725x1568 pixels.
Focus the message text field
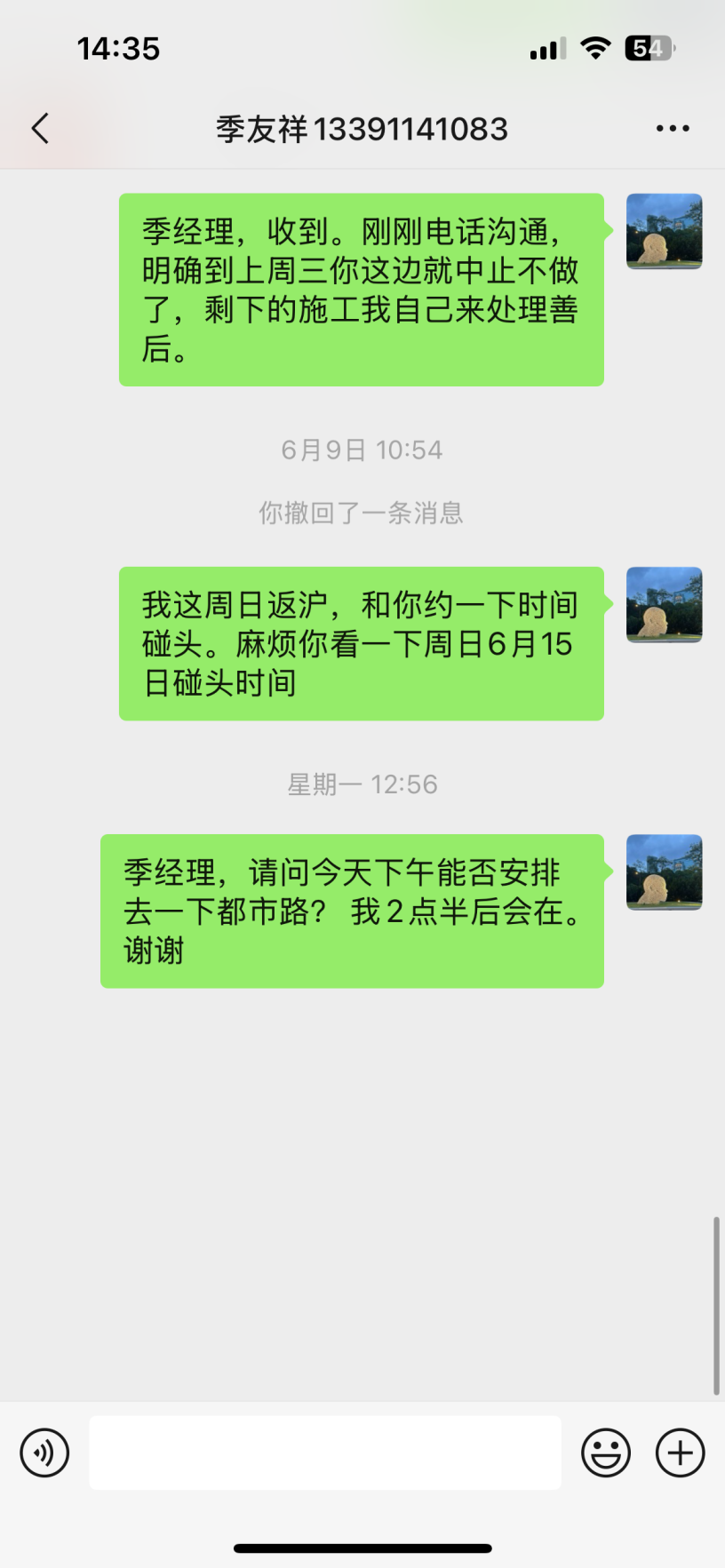coord(325,1453)
